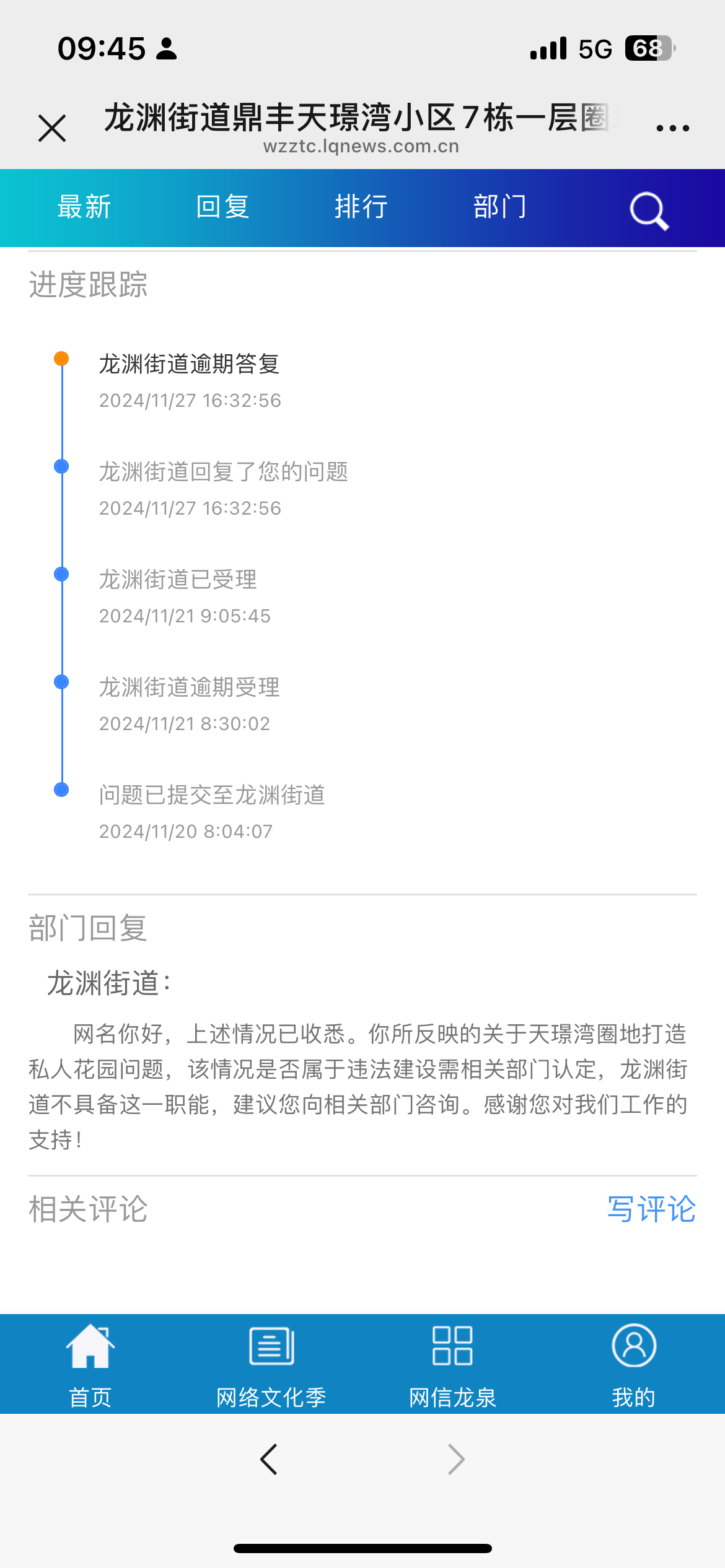Open 网信龙泉 from bottom bar
The height and width of the screenshot is (1568, 725).
[x=452, y=1365]
